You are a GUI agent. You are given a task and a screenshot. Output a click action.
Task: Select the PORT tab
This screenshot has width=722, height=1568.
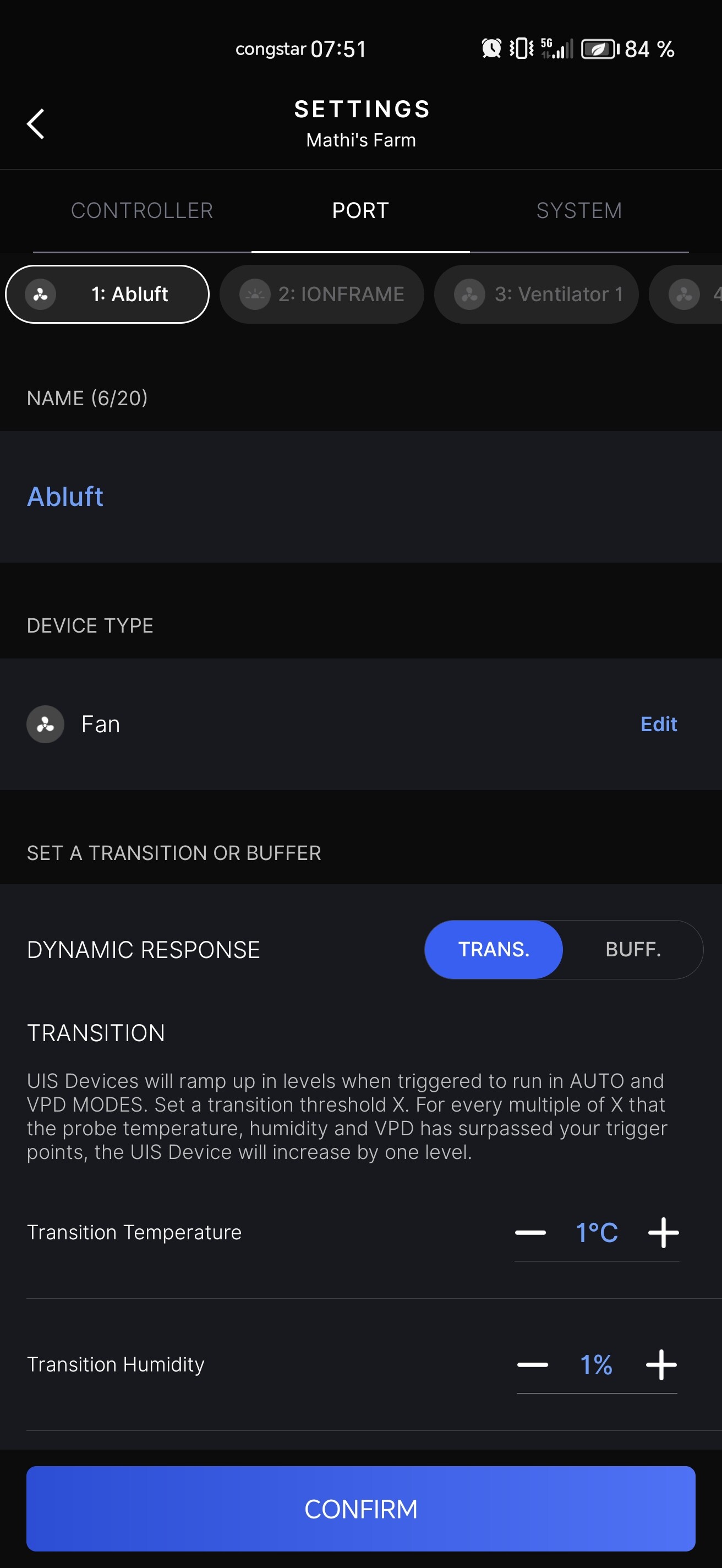[x=360, y=211]
